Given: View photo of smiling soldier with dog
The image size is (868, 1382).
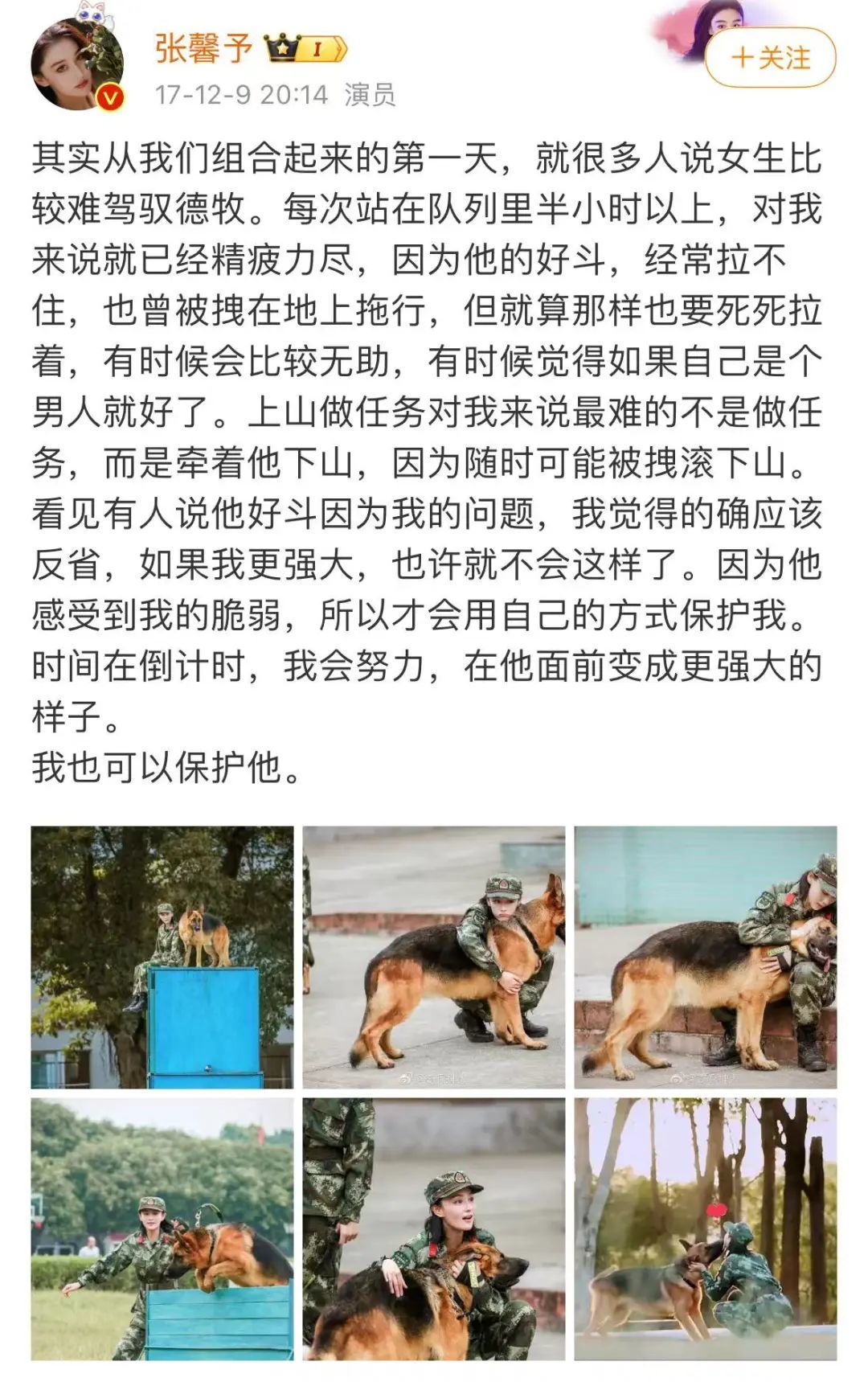Looking at the screenshot, I should point(434,1229).
